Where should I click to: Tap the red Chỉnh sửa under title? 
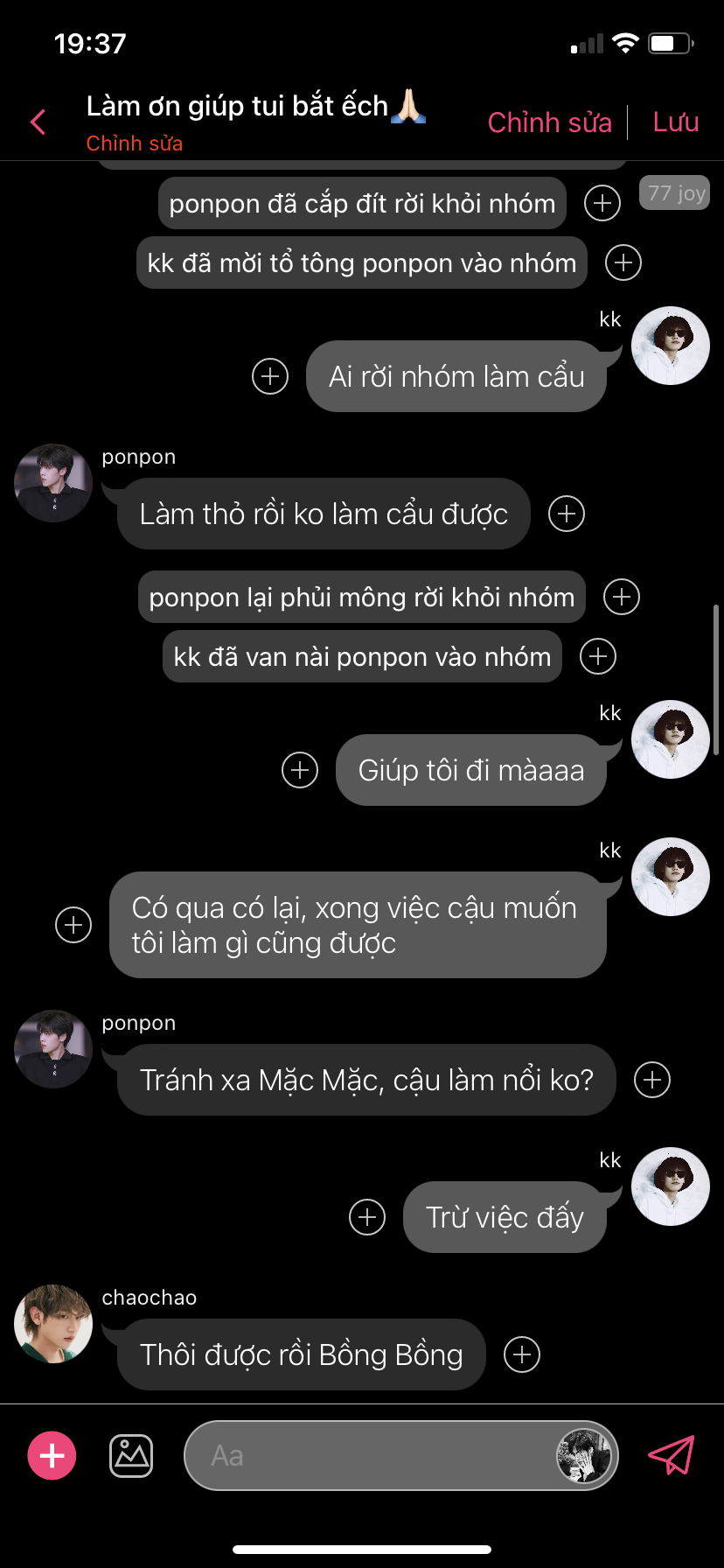pyautogui.click(x=134, y=143)
